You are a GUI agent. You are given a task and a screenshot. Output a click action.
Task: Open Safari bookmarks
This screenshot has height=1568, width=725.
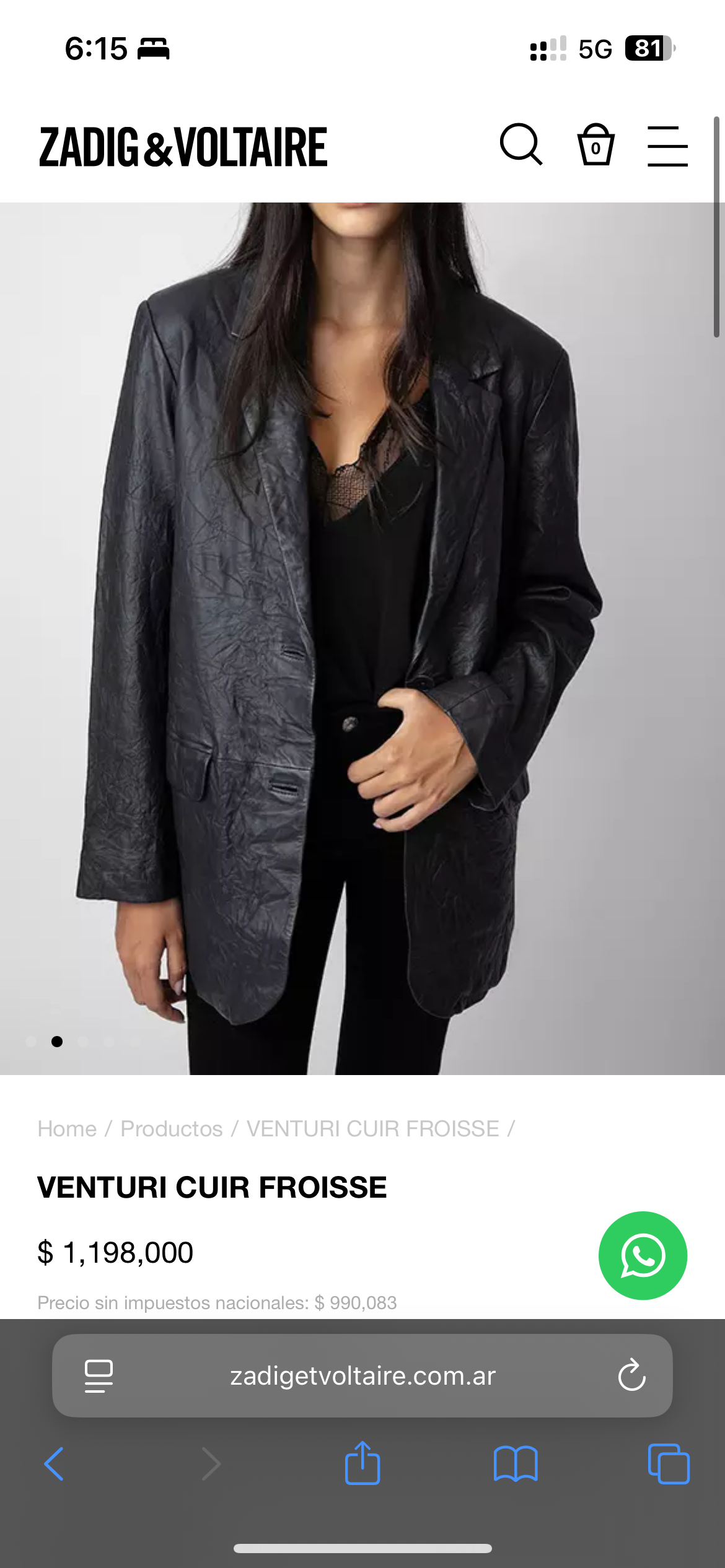point(516,1464)
